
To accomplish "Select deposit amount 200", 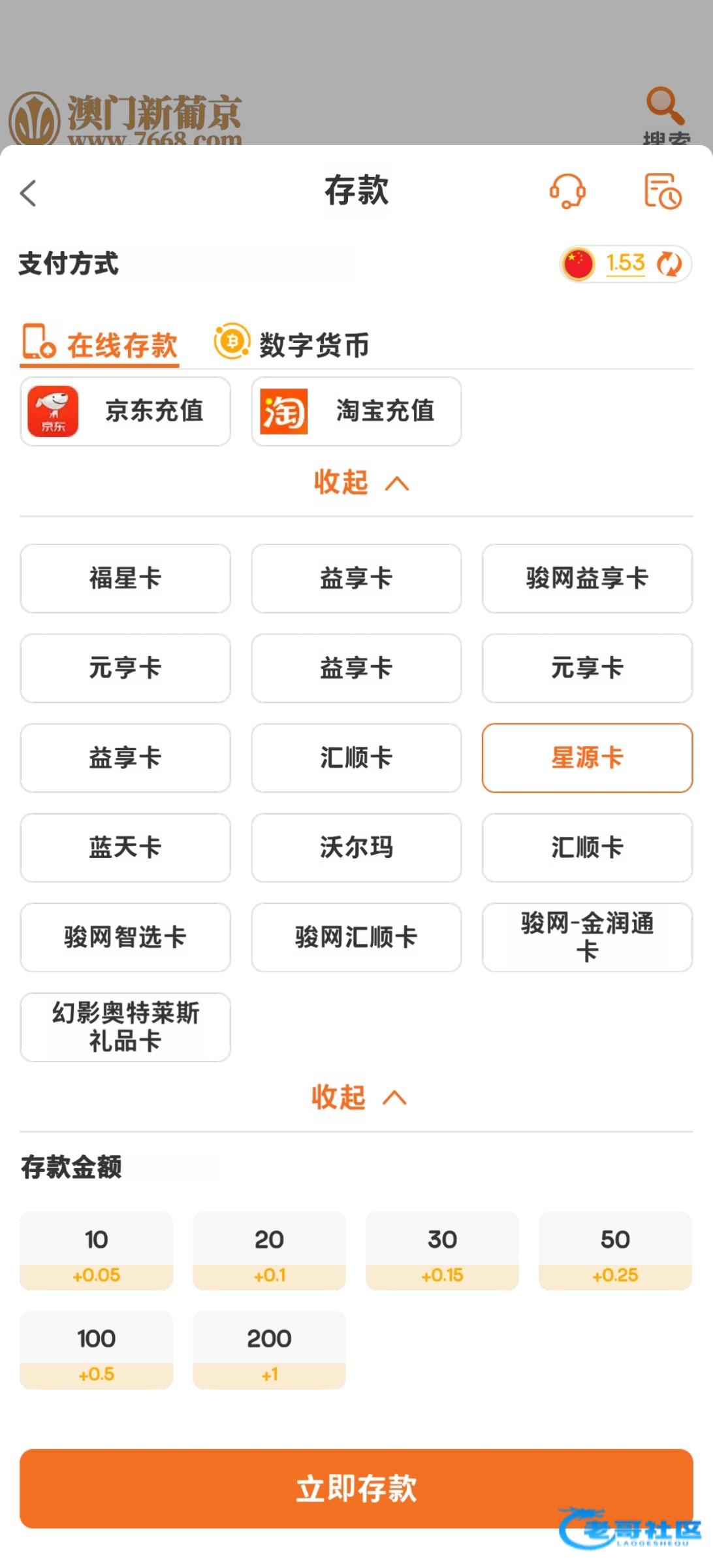I will pyautogui.click(x=269, y=1349).
